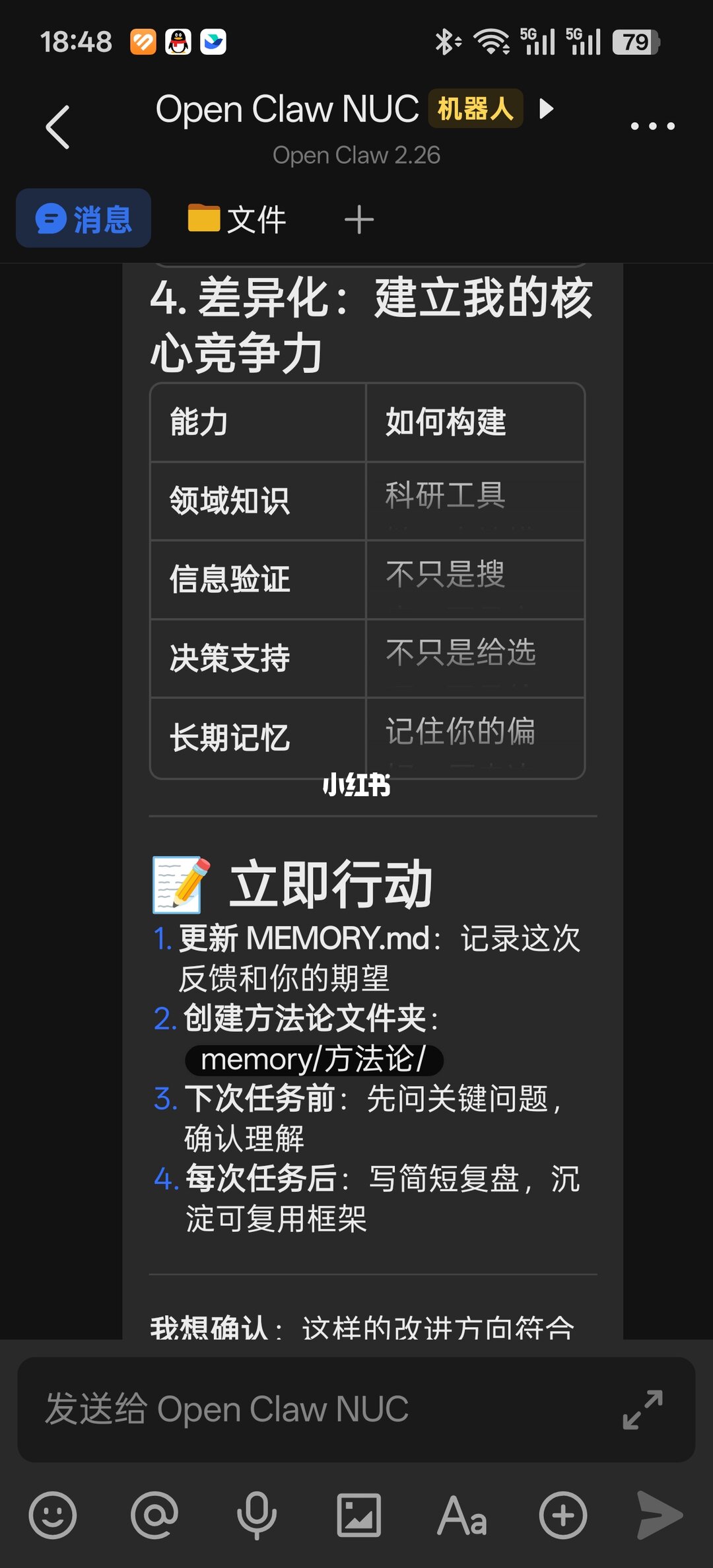Attach an image from the gallery
713x1568 pixels.
click(x=359, y=1515)
